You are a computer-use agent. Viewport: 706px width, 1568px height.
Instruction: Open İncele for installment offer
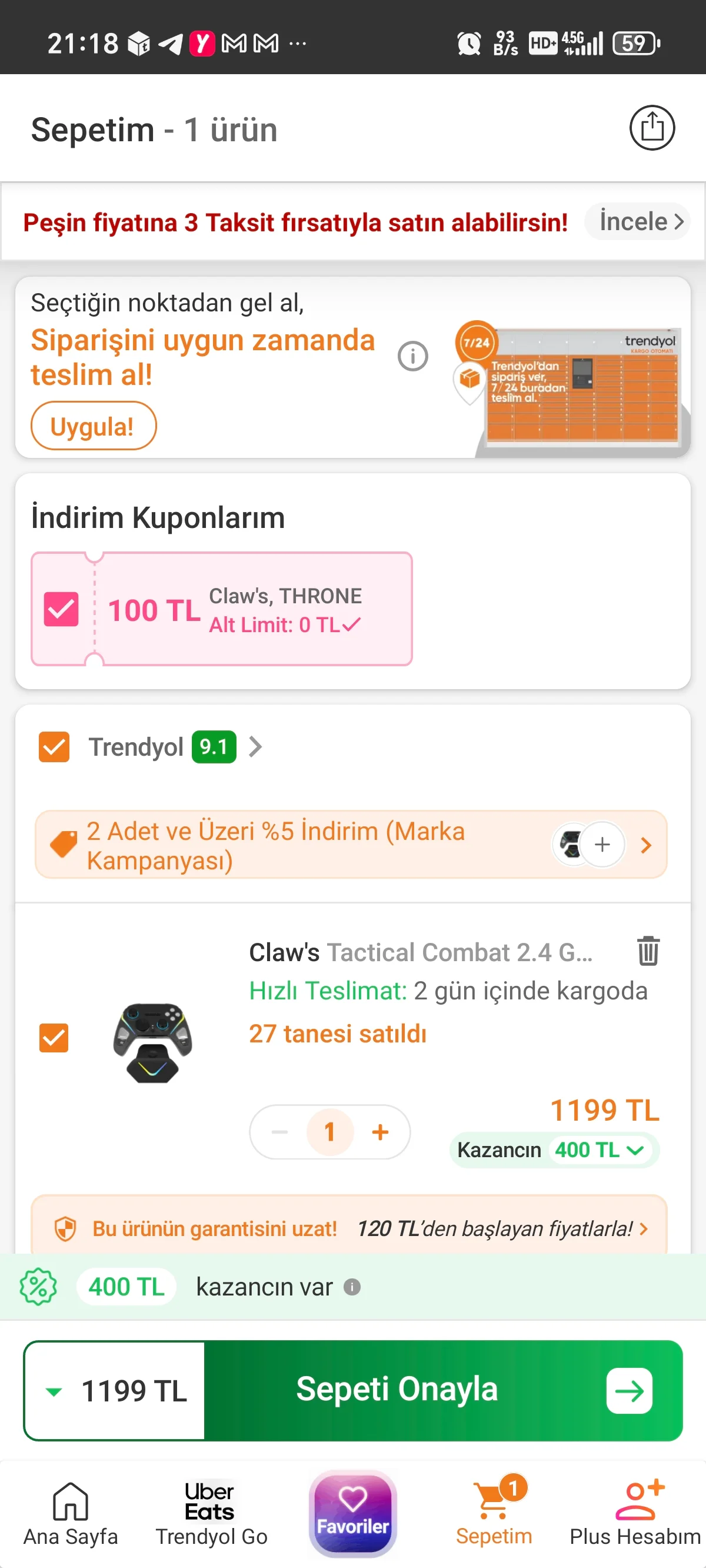(640, 221)
